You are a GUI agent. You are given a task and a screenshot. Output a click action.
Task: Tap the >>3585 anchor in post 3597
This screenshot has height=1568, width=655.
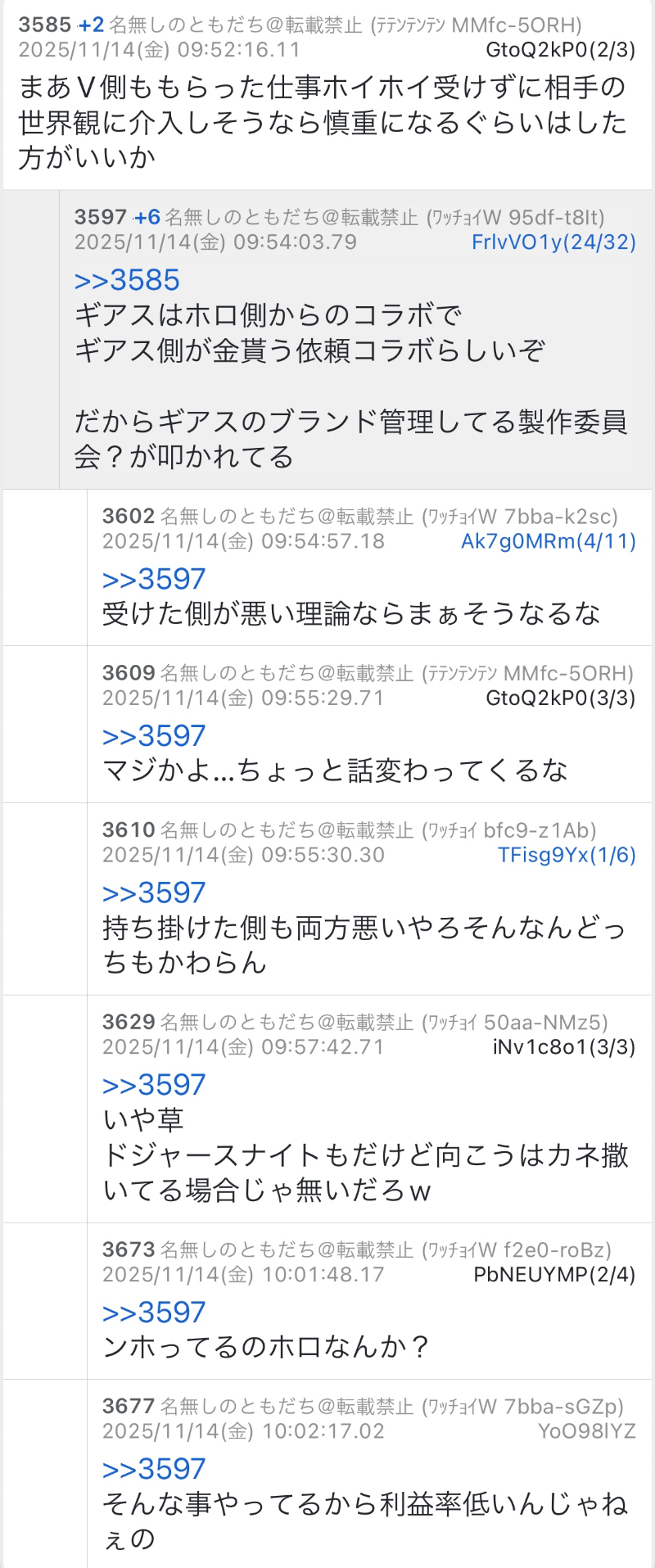127,280
